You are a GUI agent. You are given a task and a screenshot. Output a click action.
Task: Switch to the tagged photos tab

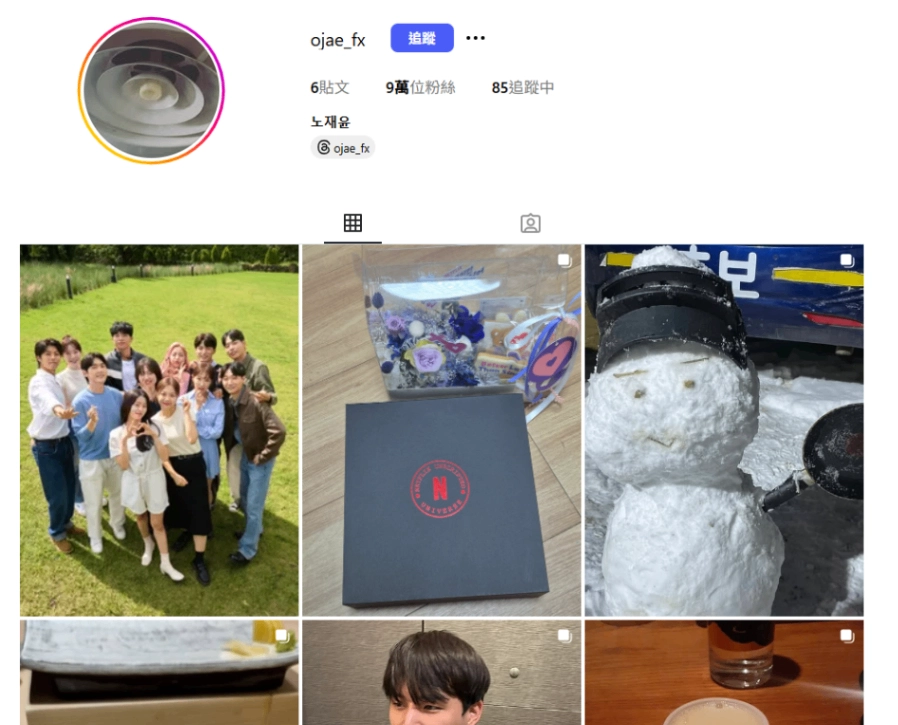click(530, 223)
